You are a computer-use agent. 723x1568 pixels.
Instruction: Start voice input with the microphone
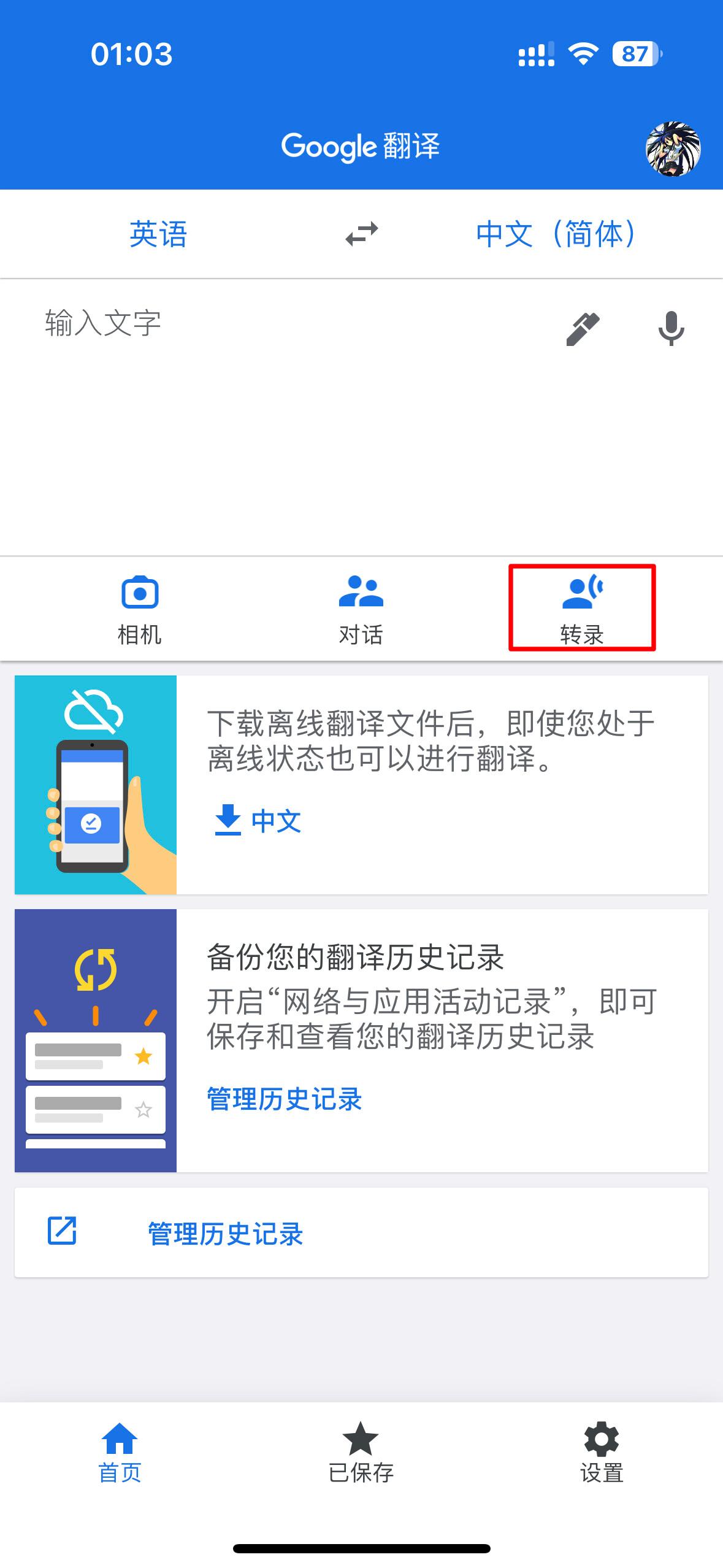click(x=671, y=328)
